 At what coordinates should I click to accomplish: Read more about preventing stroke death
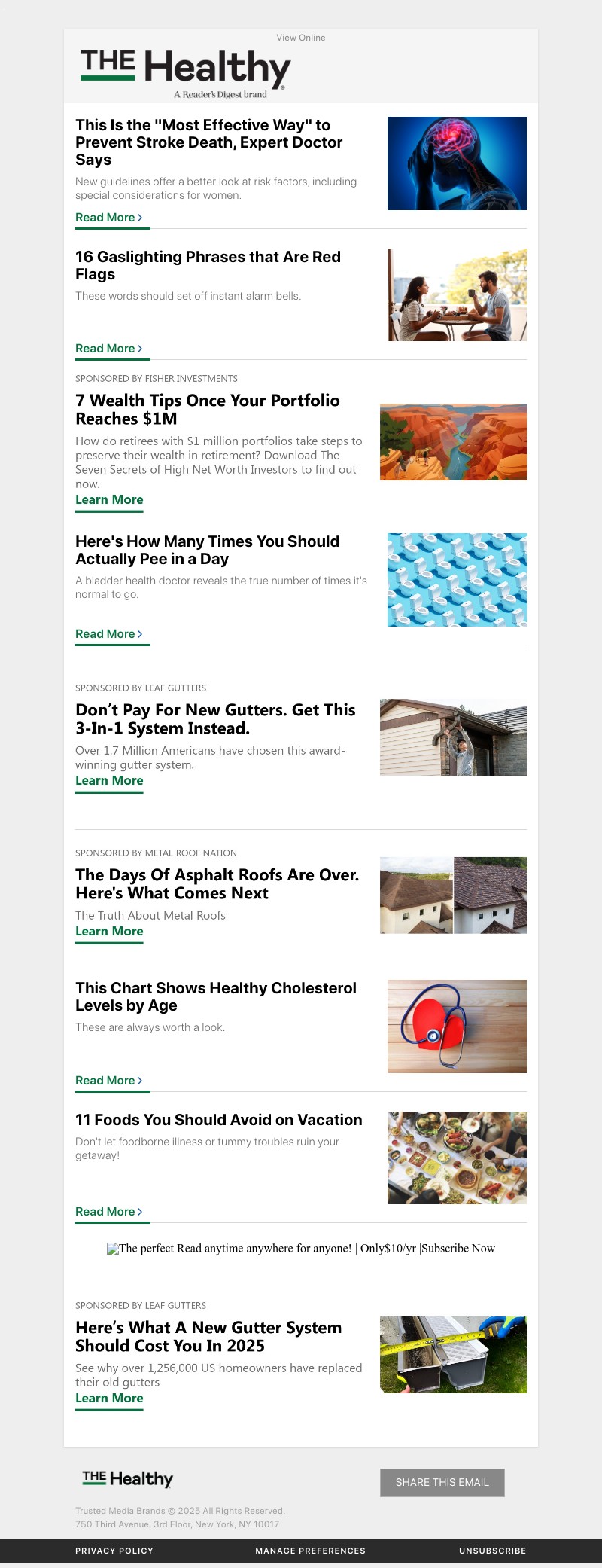pyautogui.click(x=108, y=218)
